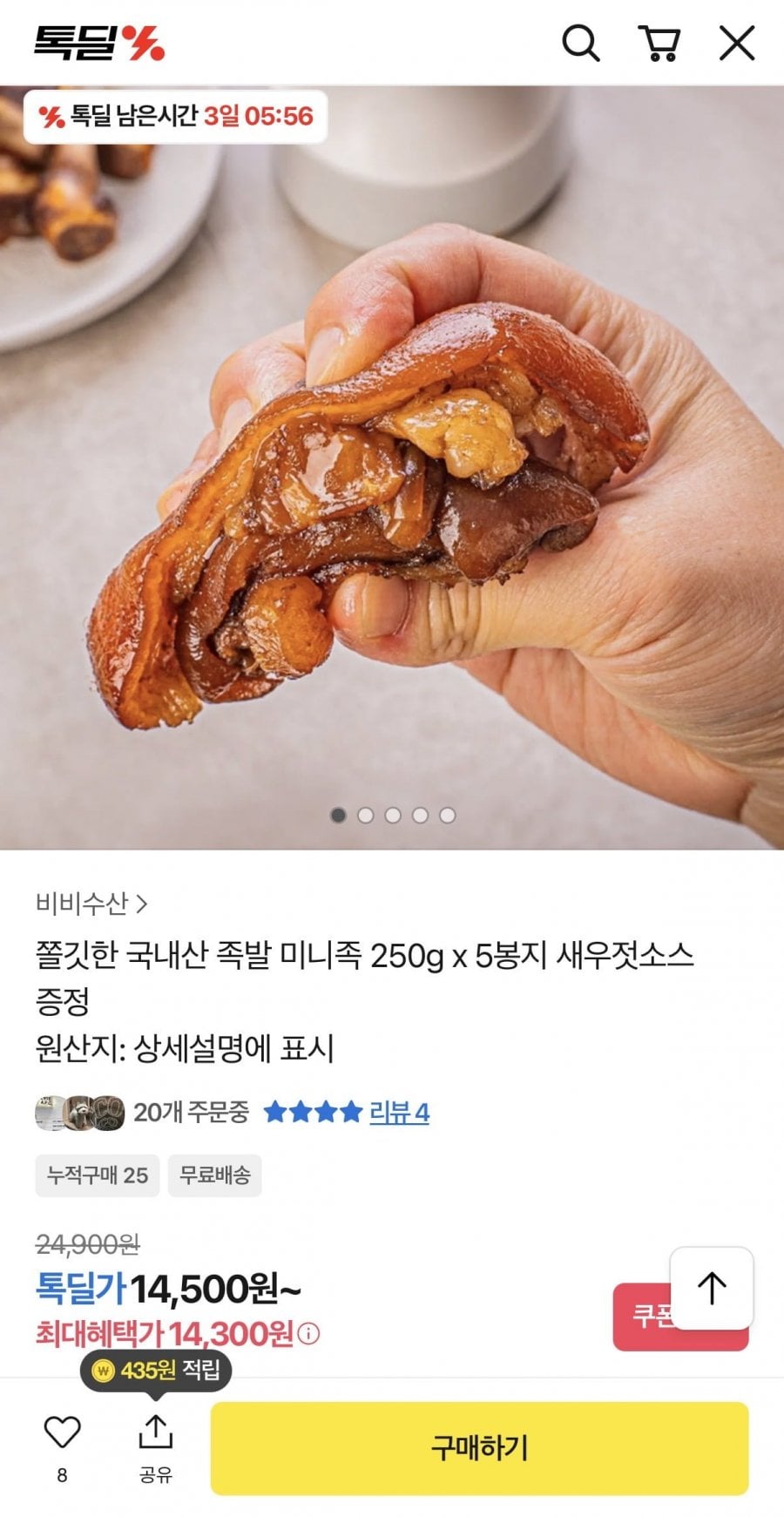Share the product via the 공유 icon

153,1433
